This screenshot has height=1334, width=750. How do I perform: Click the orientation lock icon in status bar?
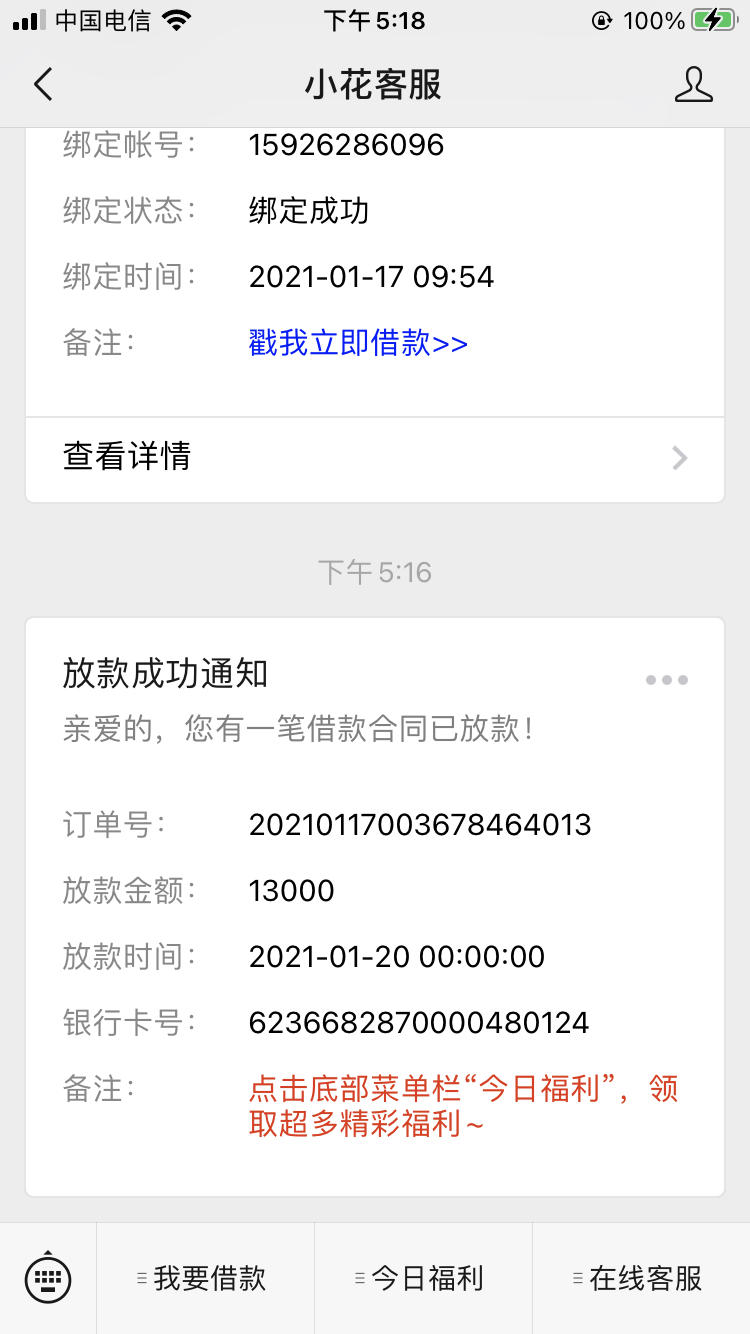point(604,18)
